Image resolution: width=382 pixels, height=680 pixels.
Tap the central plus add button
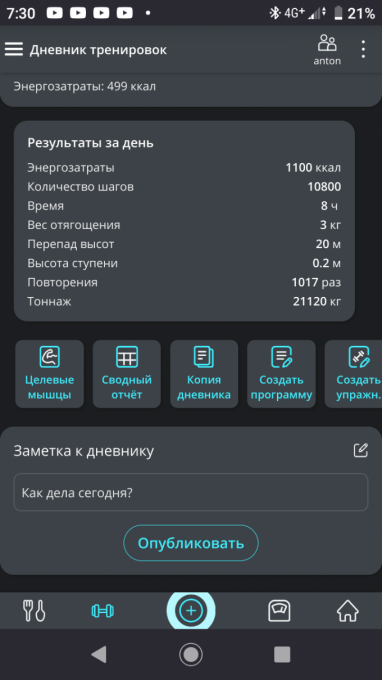click(191, 611)
